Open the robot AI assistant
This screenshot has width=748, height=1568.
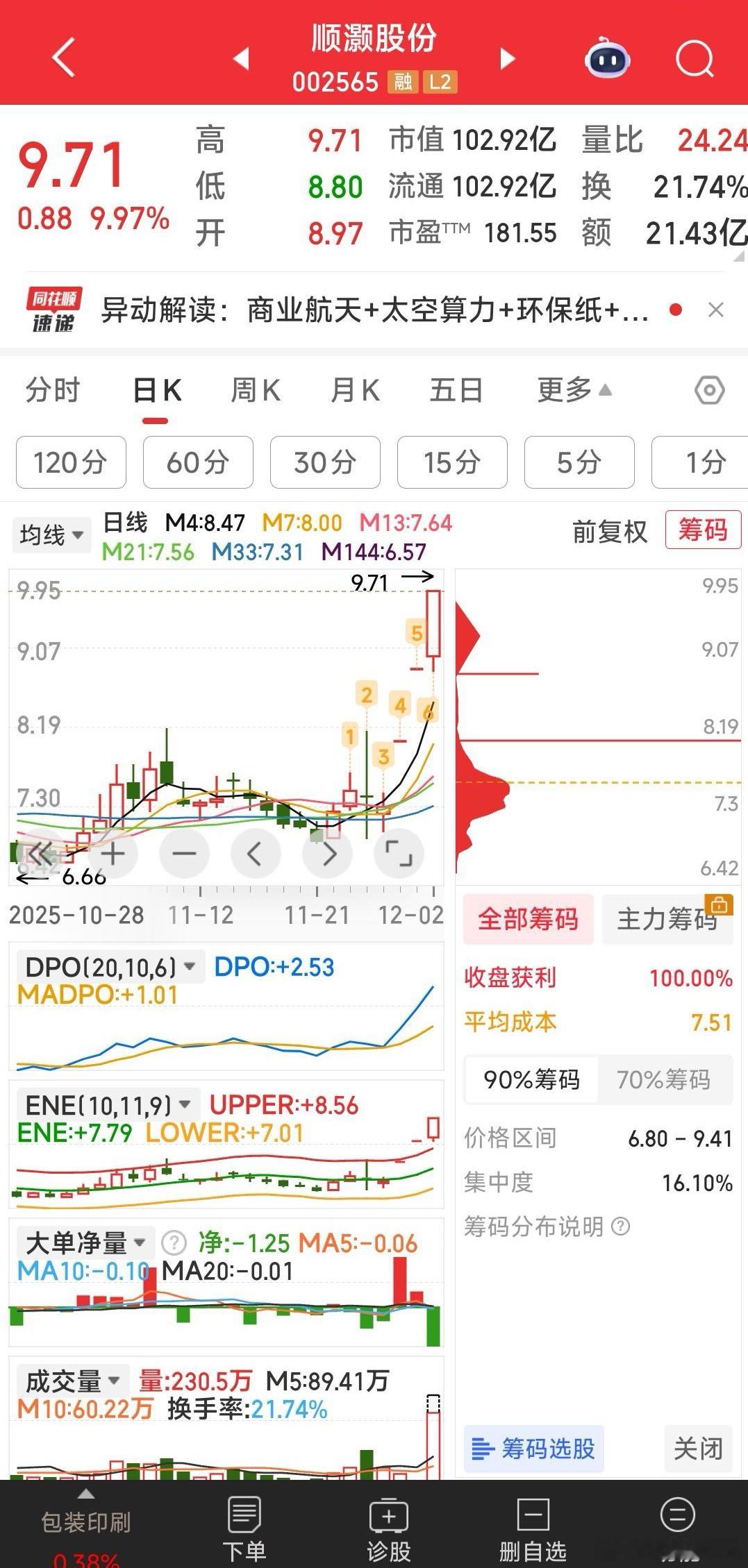tap(607, 58)
